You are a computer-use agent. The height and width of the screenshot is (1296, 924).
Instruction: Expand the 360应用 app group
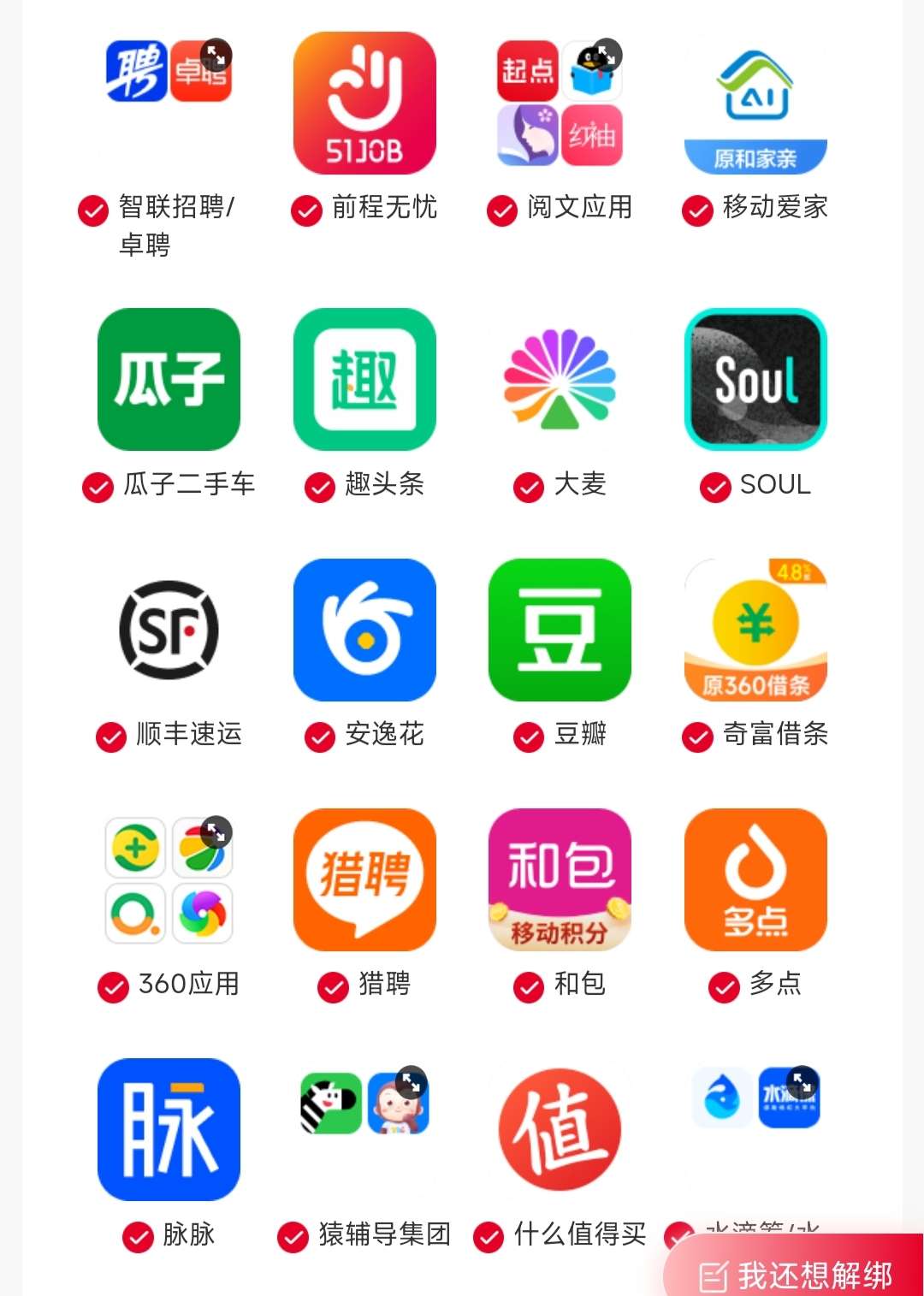[216, 832]
